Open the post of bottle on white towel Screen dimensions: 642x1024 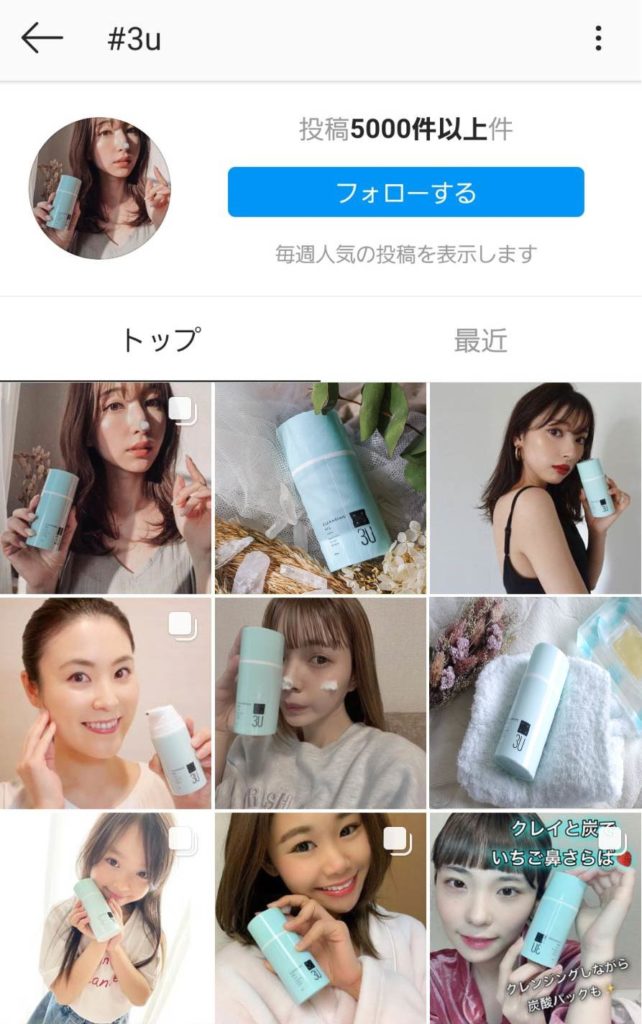(536, 703)
